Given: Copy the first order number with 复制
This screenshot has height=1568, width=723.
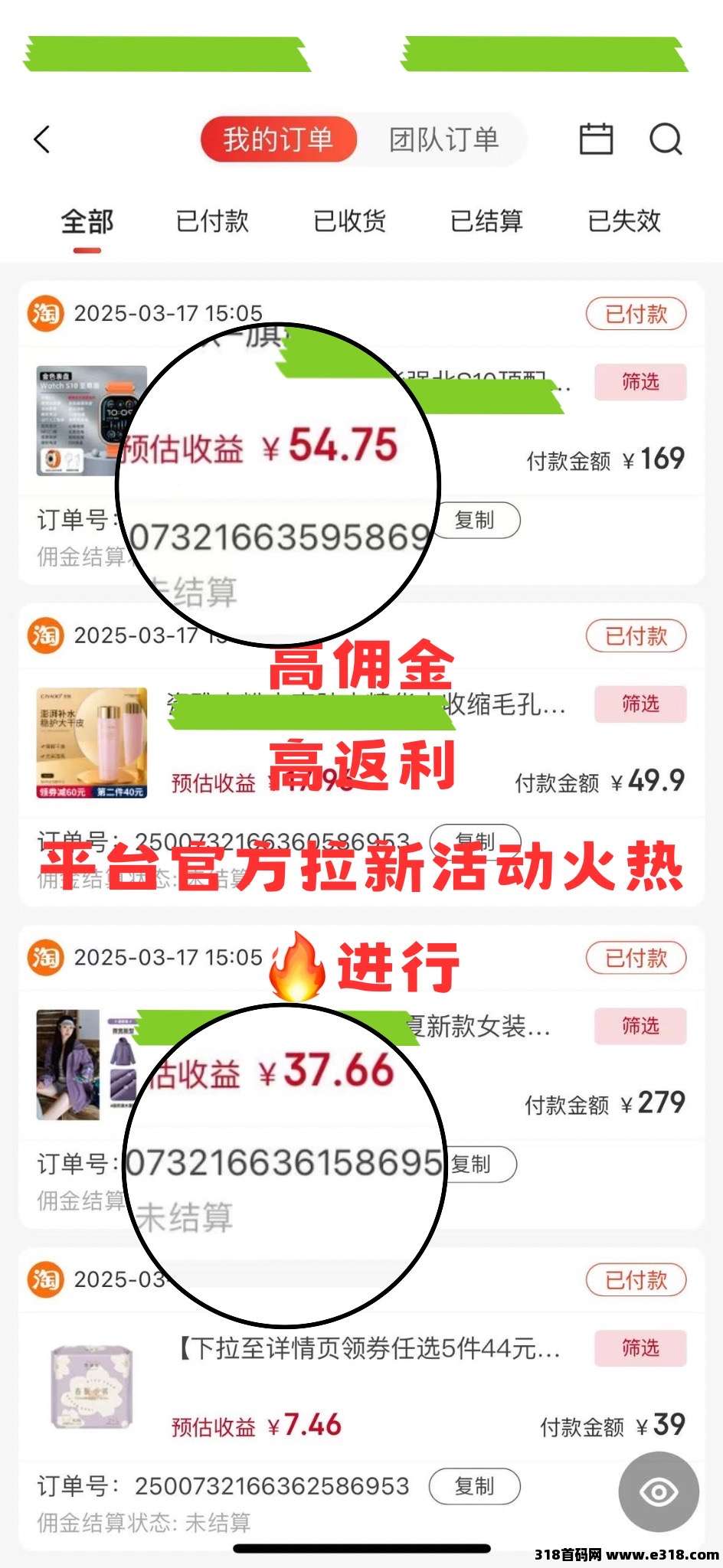Looking at the screenshot, I should 476,520.
